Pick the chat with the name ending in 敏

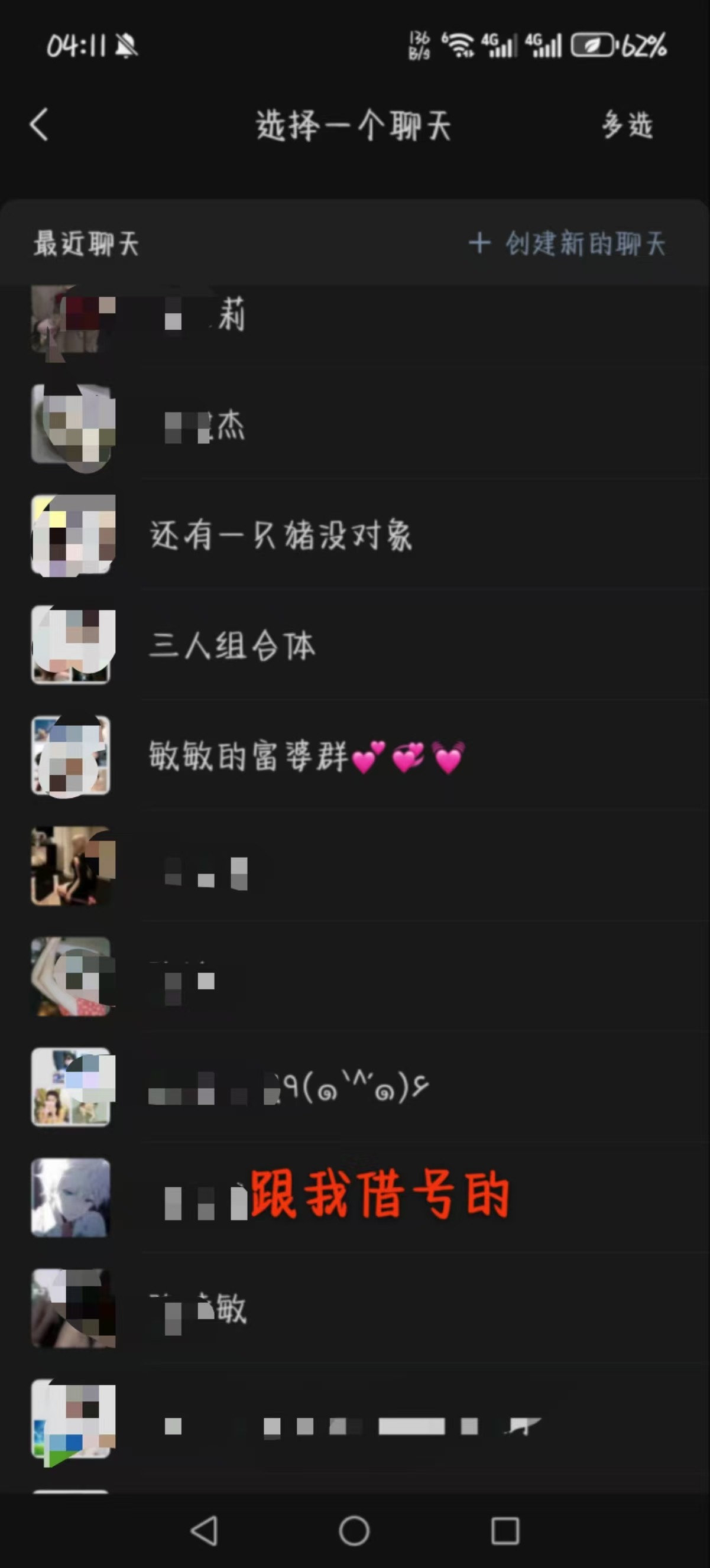click(x=355, y=1309)
